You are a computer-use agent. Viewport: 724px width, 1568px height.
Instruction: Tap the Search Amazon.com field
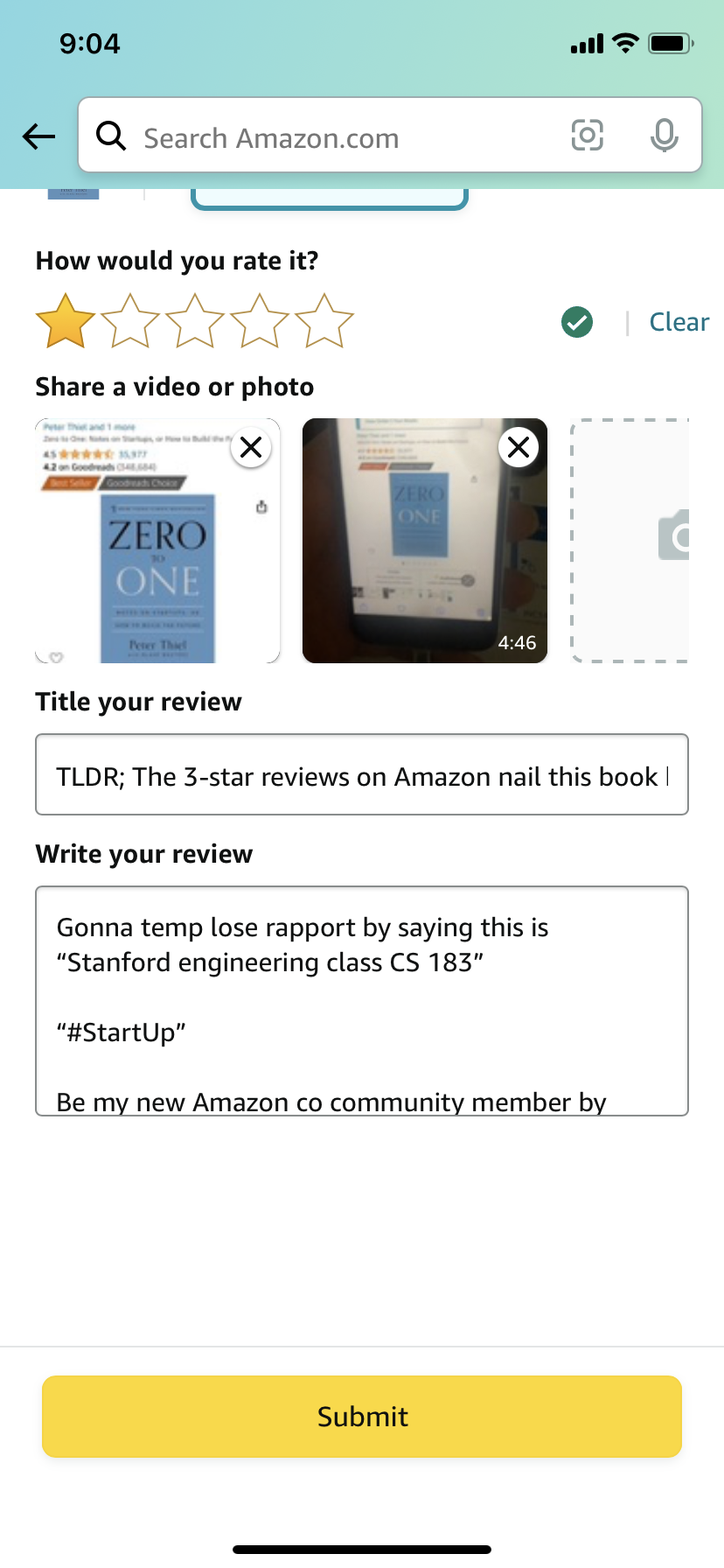point(332,137)
